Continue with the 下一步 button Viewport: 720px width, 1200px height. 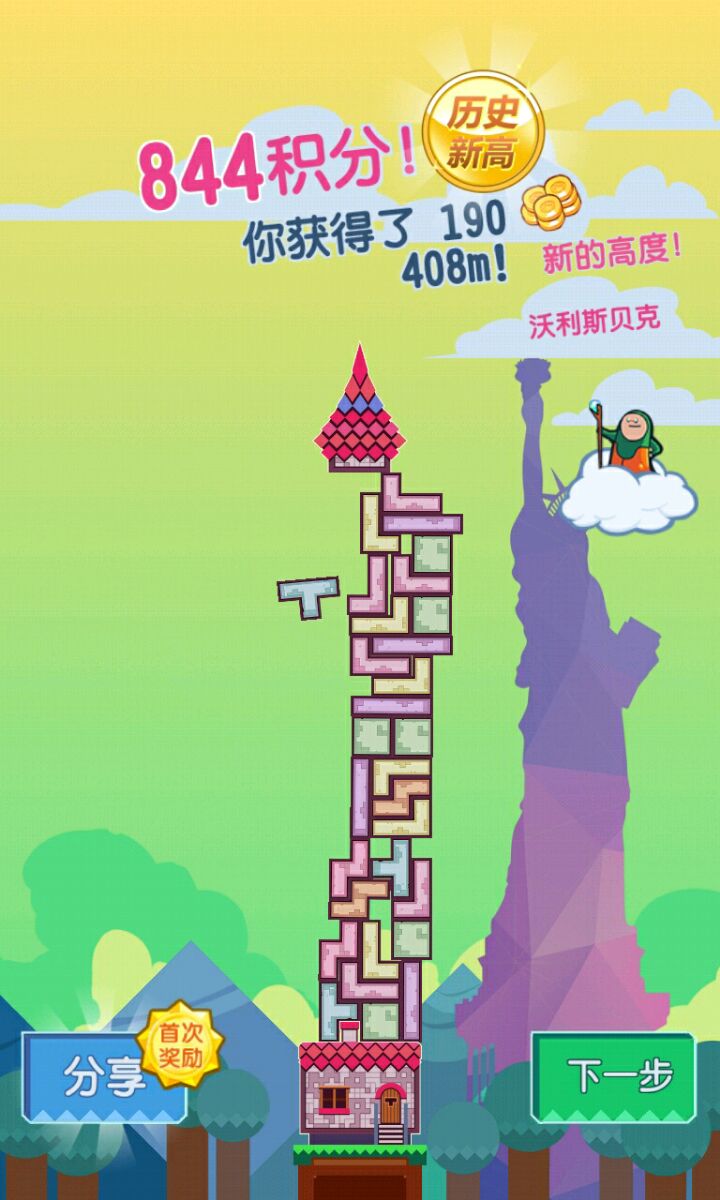point(613,1077)
